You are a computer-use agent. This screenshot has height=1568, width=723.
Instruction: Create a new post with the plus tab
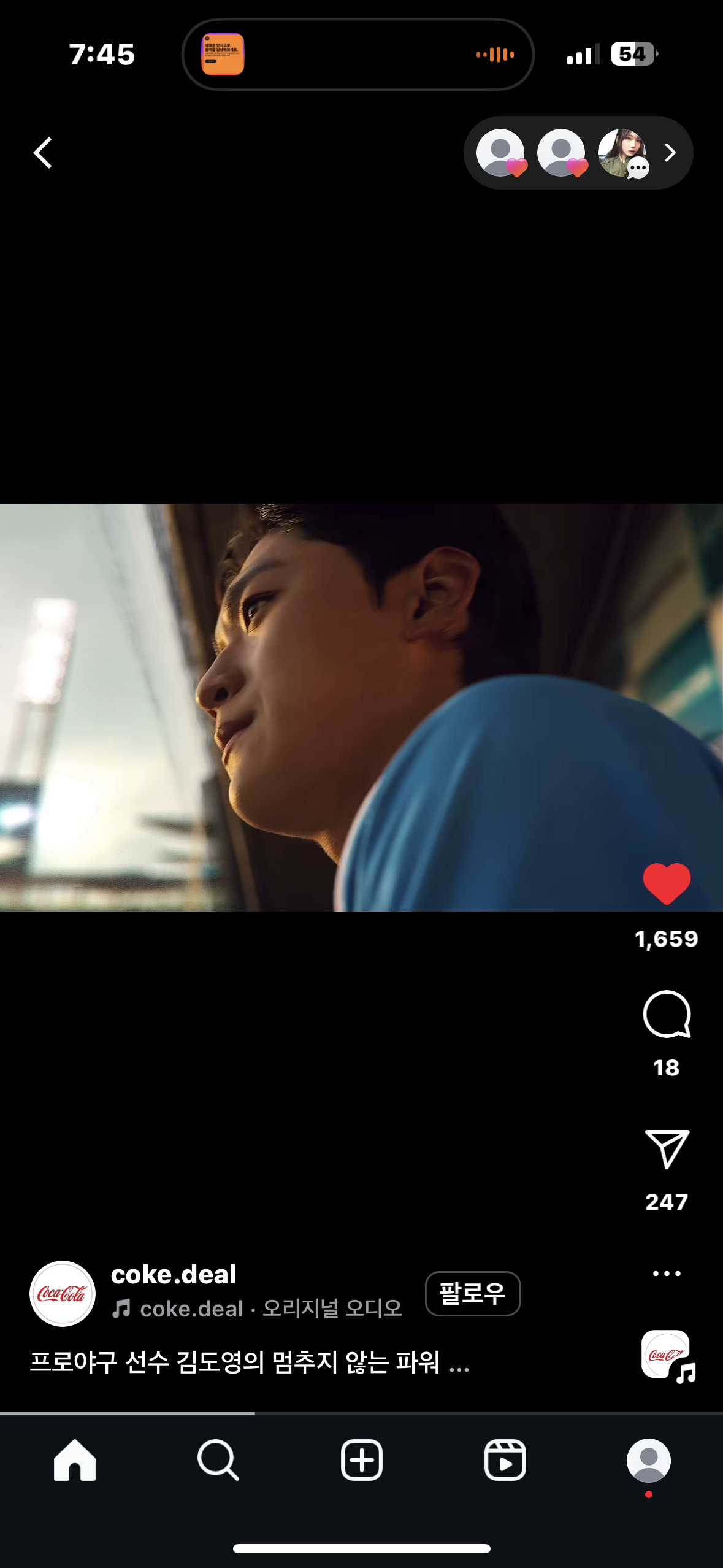[x=362, y=1460]
